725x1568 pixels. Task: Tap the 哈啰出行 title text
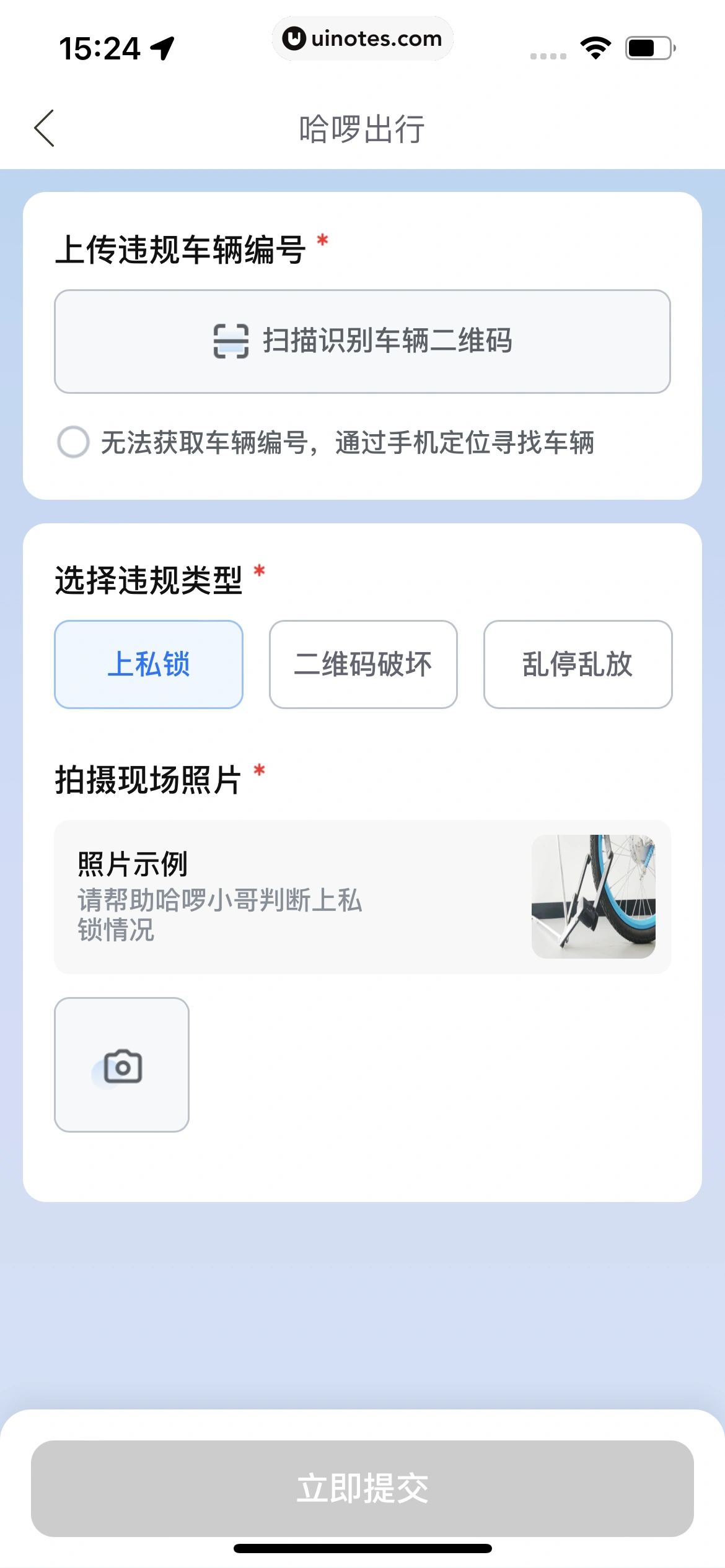pyautogui.click(x=362, y=128)
